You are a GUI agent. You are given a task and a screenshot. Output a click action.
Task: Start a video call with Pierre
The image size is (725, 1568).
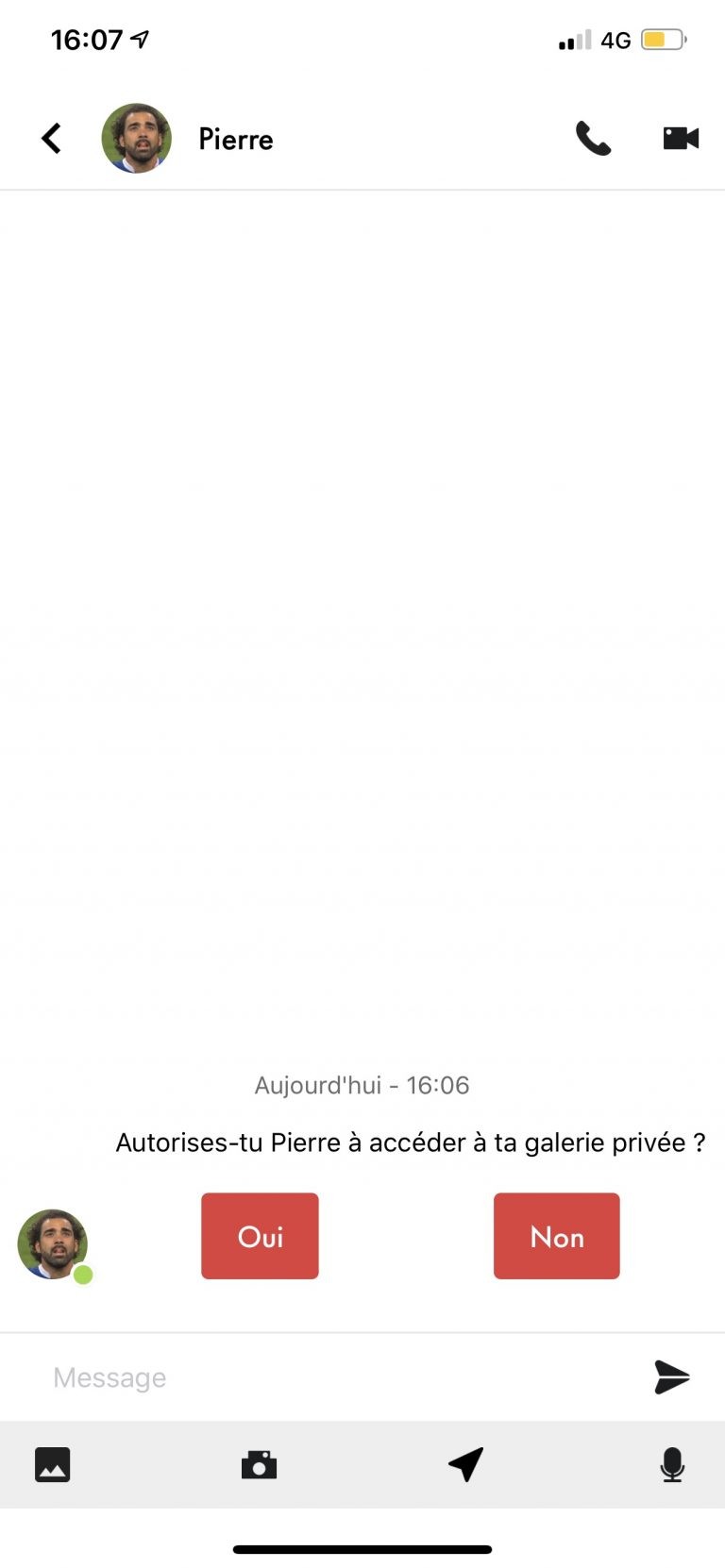tap(682, 139)
